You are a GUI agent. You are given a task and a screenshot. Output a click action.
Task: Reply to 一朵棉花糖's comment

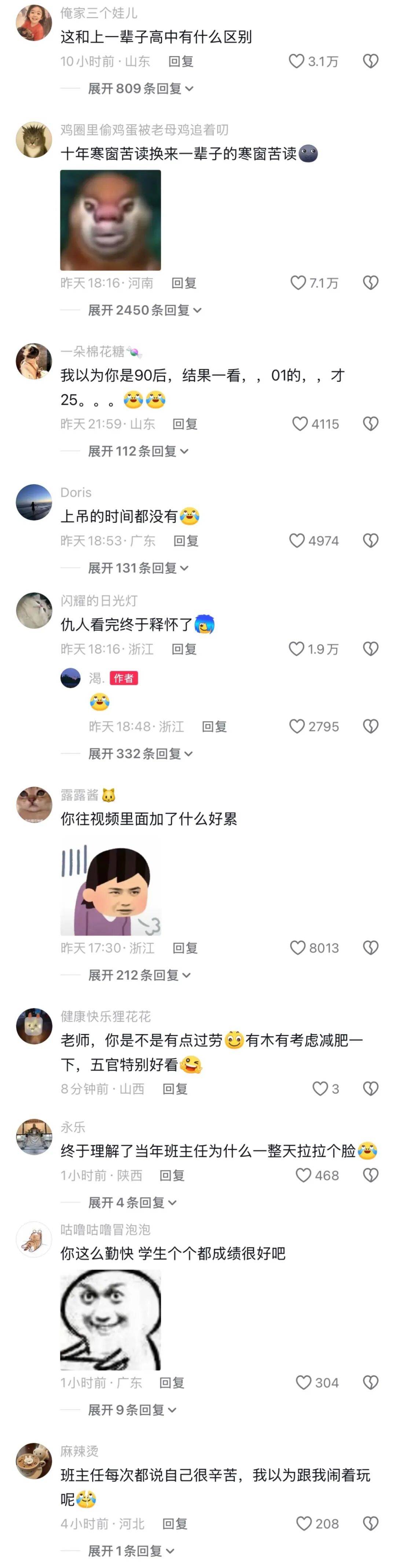184,424
